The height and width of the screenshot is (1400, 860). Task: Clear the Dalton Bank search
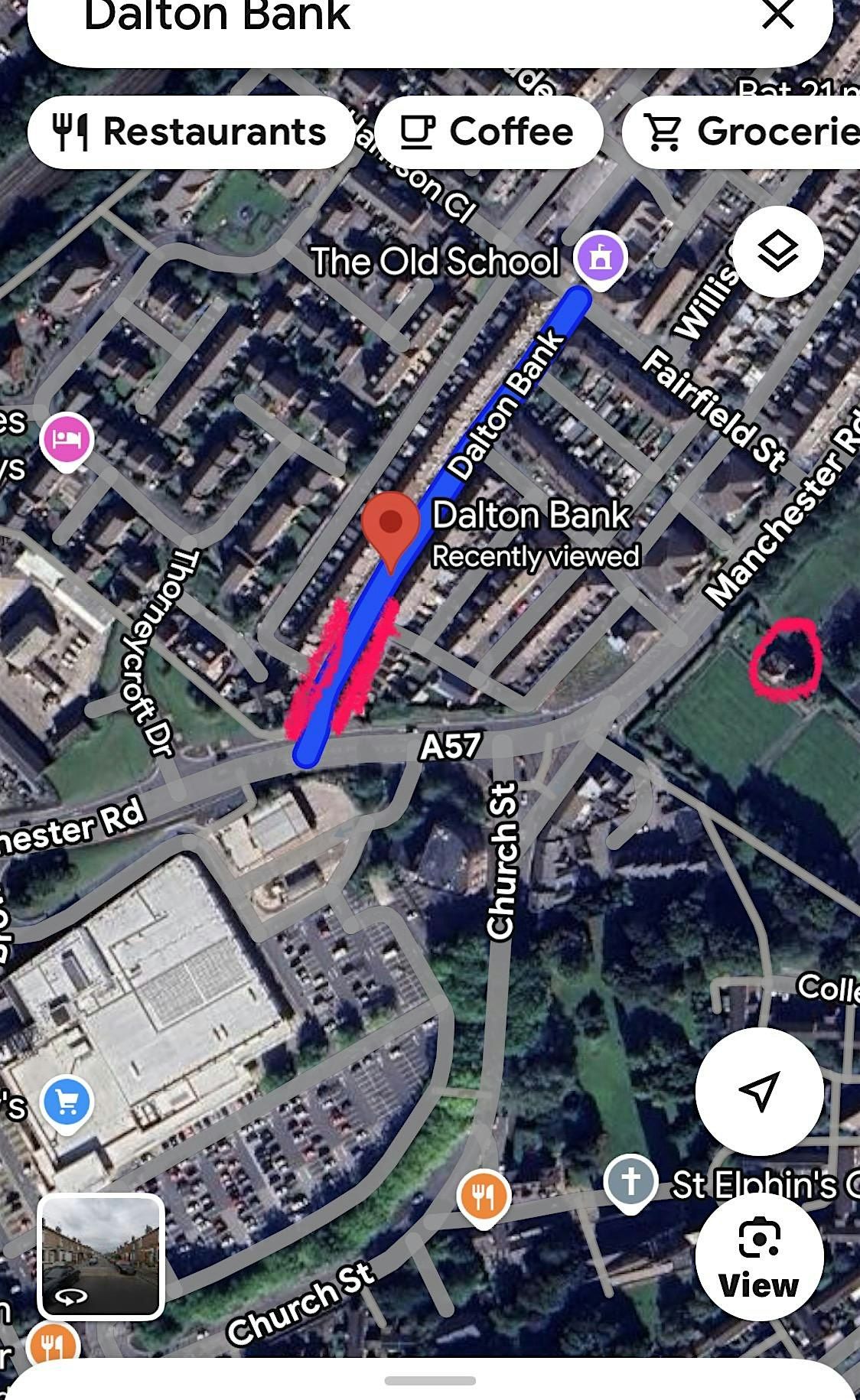point(778,14)
